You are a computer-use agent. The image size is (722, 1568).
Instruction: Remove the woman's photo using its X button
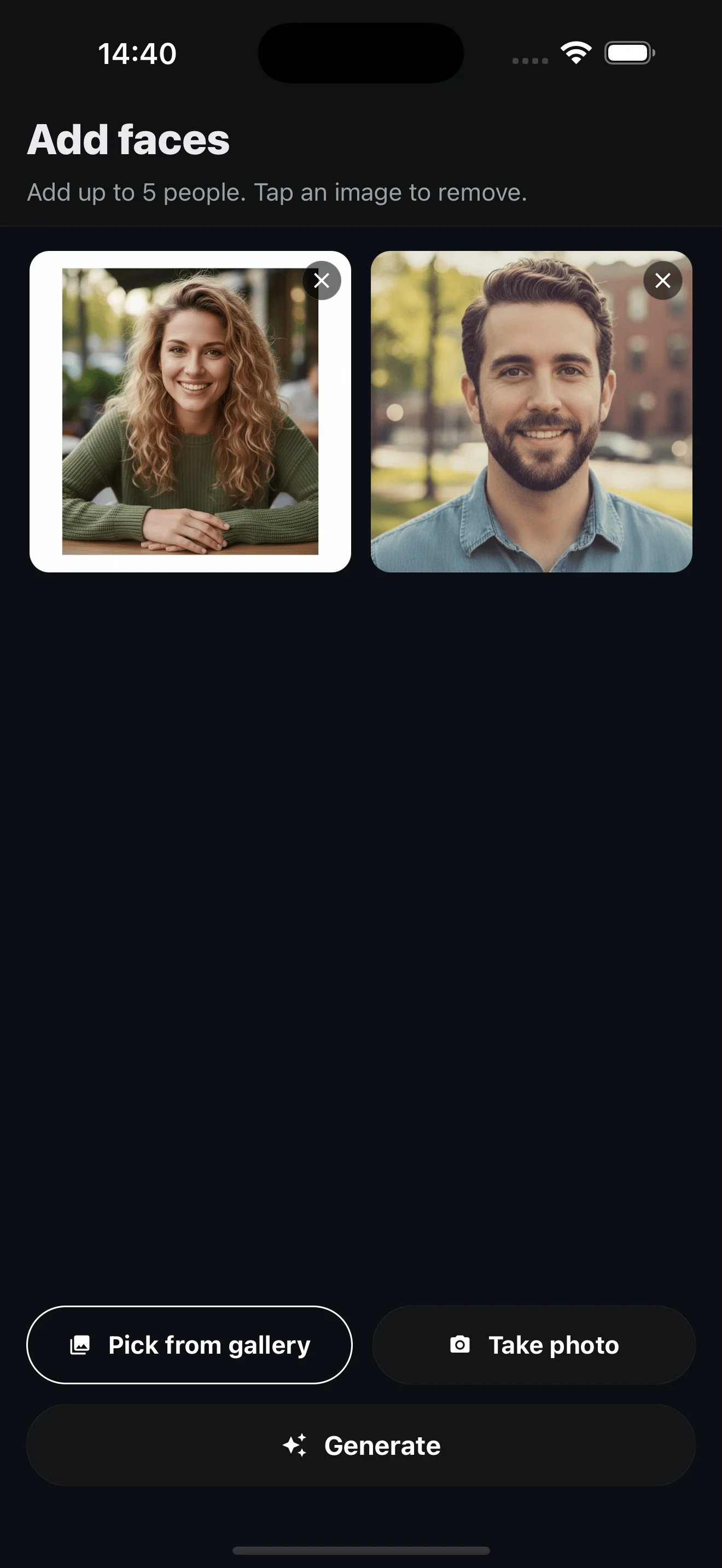(322, 280)
